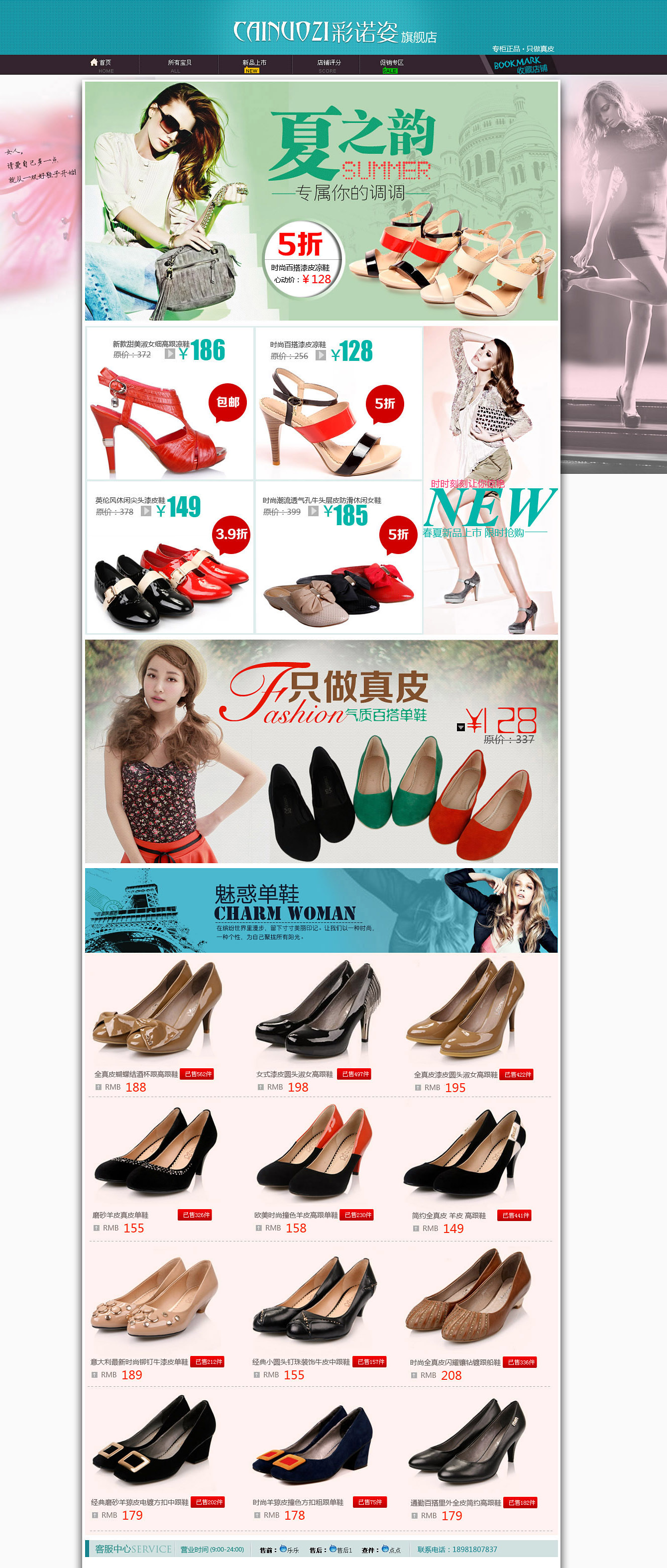Open the 夏之韵 summer 5折 banner
Screen dimensions: 667x1568
pos(322,201)
